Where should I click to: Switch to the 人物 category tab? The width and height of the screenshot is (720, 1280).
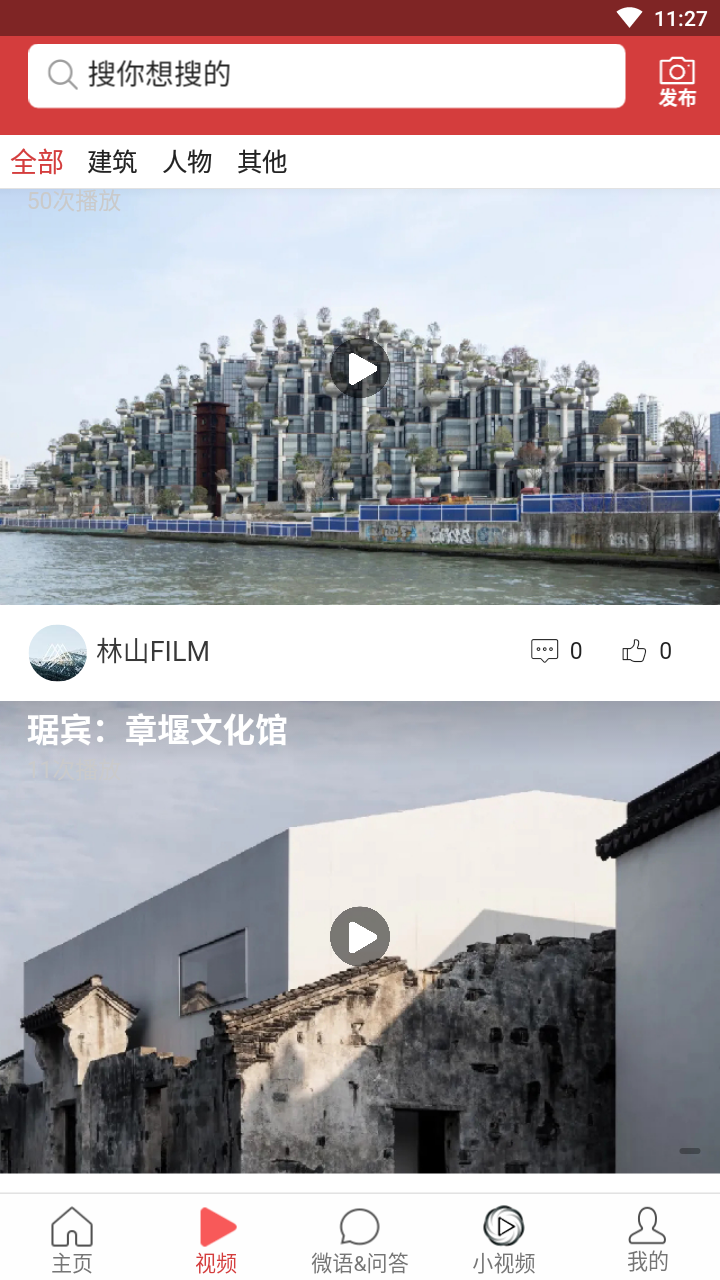point(187,161)
